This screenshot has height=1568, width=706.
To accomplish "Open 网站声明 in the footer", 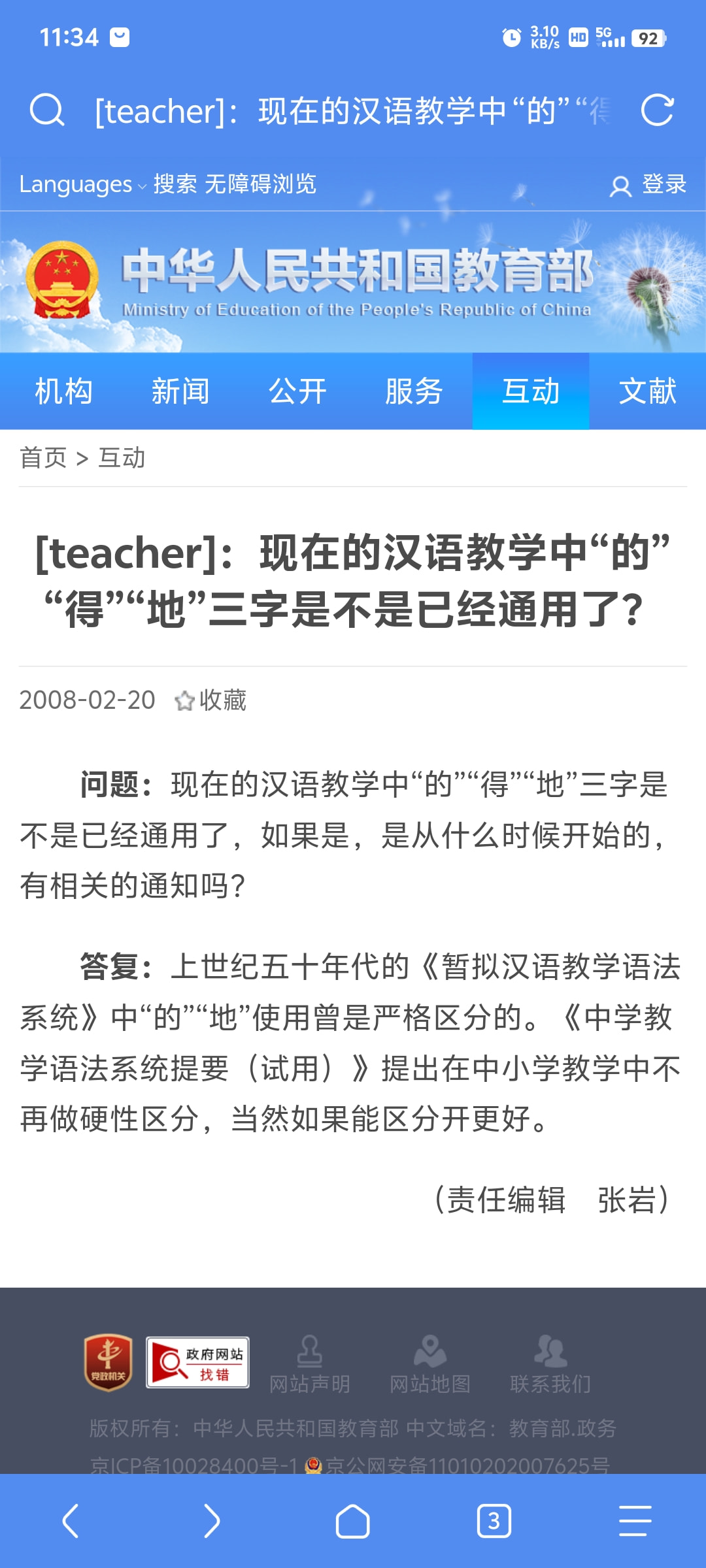I will [x=310, y=1365].
